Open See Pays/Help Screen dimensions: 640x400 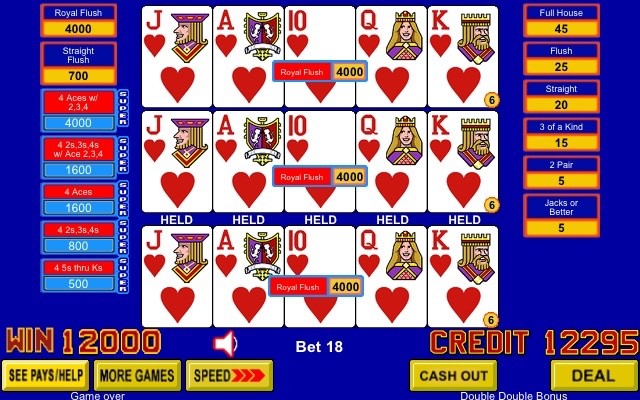[45, 376]
